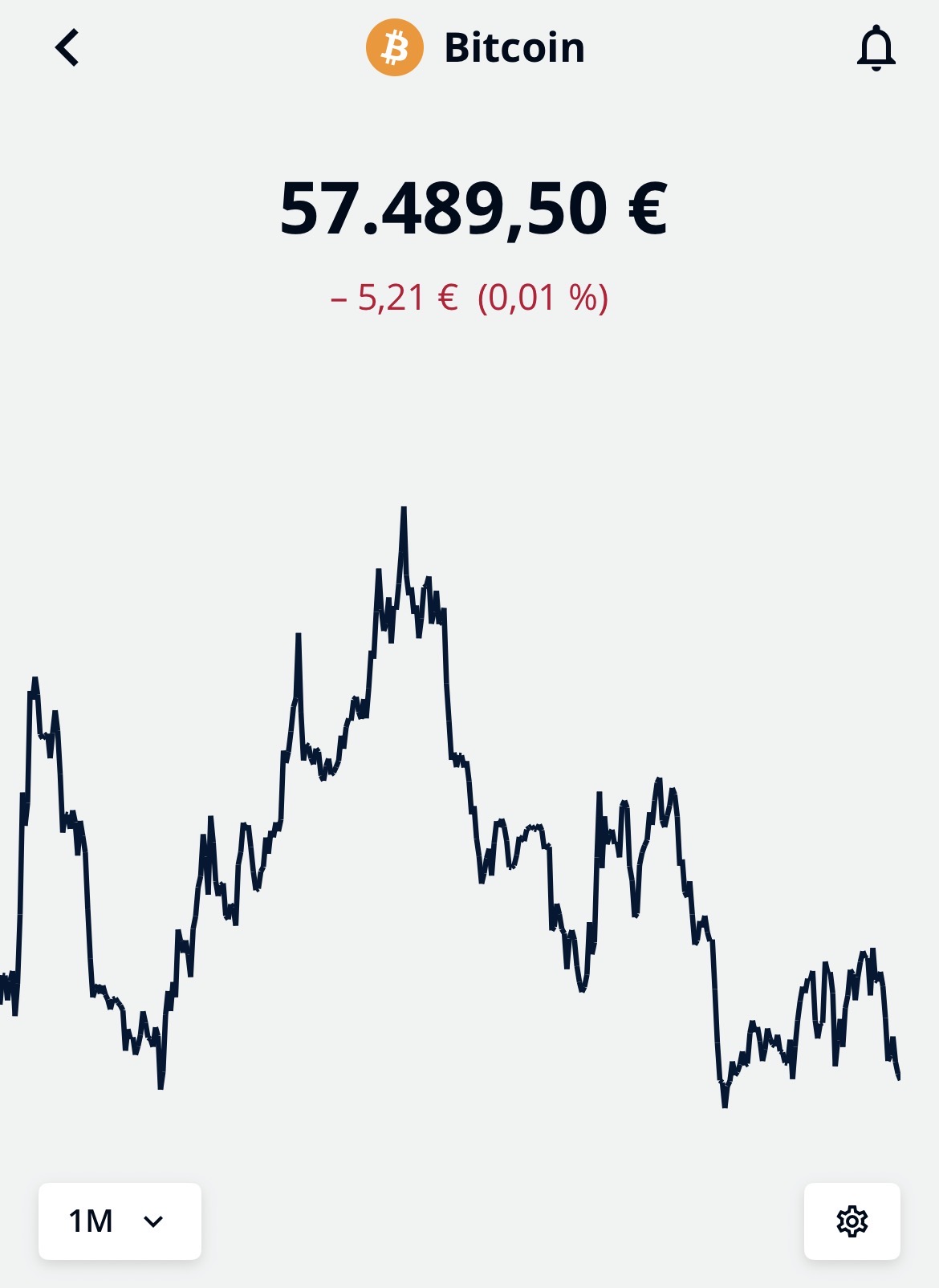Open the 1M timeframe dropdown

coord(119,1221)
